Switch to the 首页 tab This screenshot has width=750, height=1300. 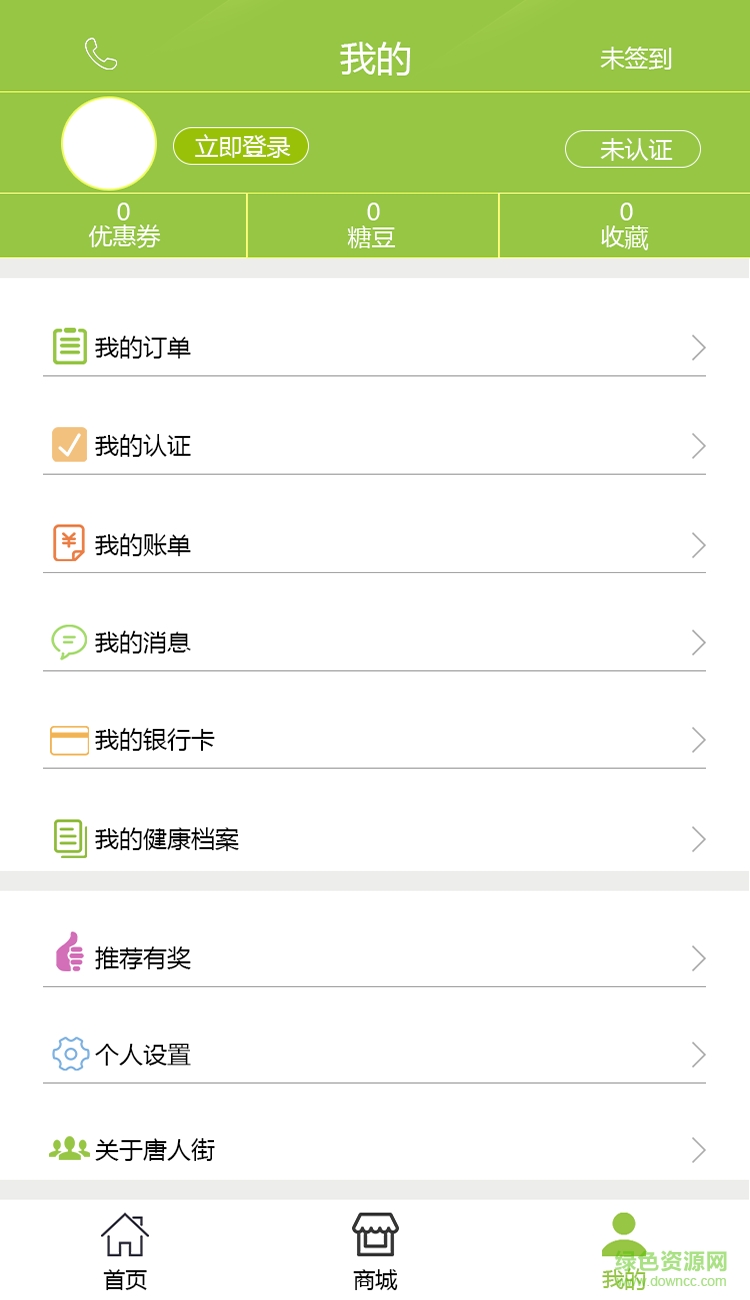[x=124, y=1247]
